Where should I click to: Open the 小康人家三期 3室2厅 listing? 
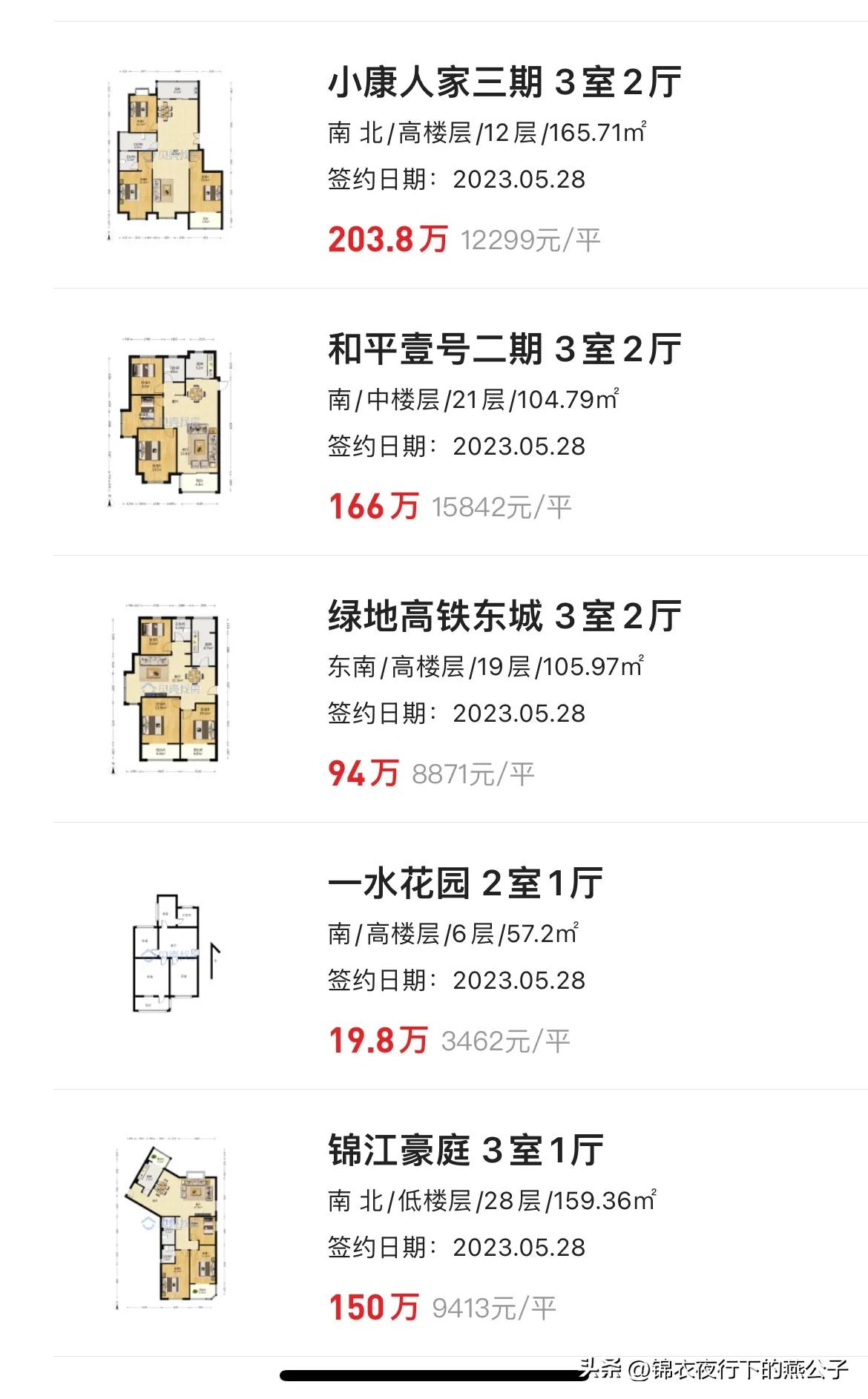[504, 84]
